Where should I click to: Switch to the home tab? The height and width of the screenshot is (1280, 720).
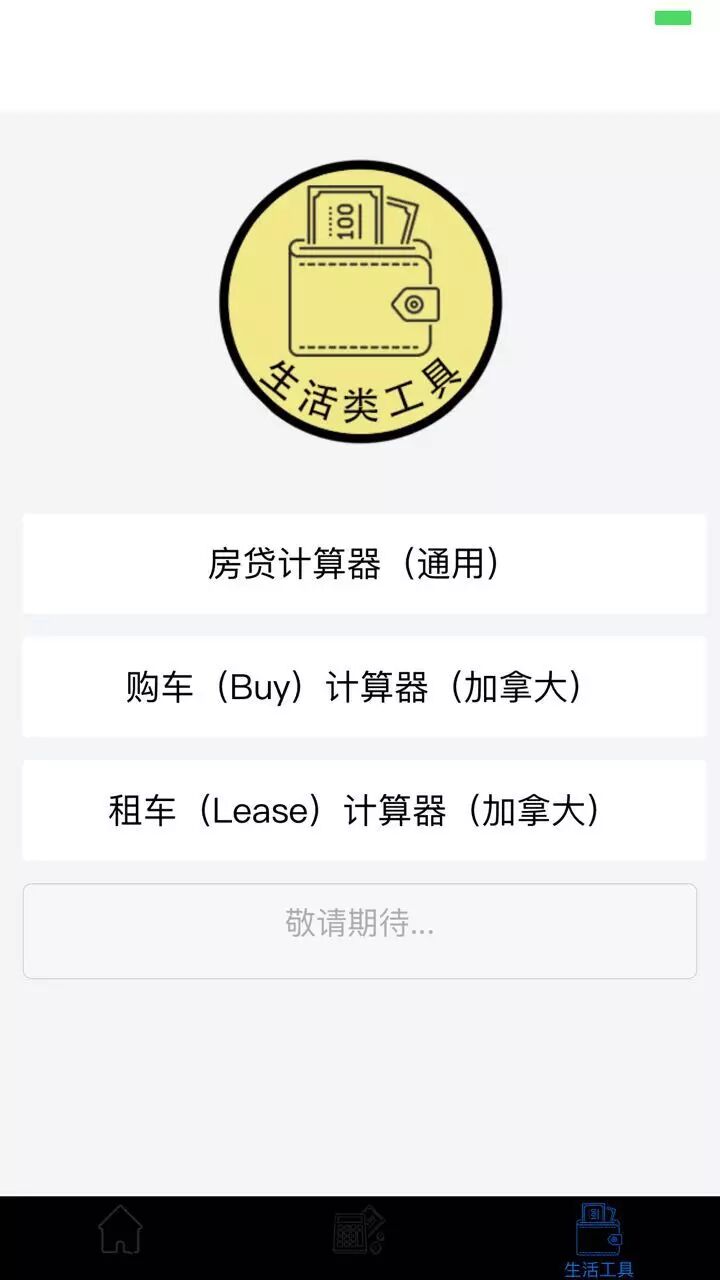pos(120,1230)
